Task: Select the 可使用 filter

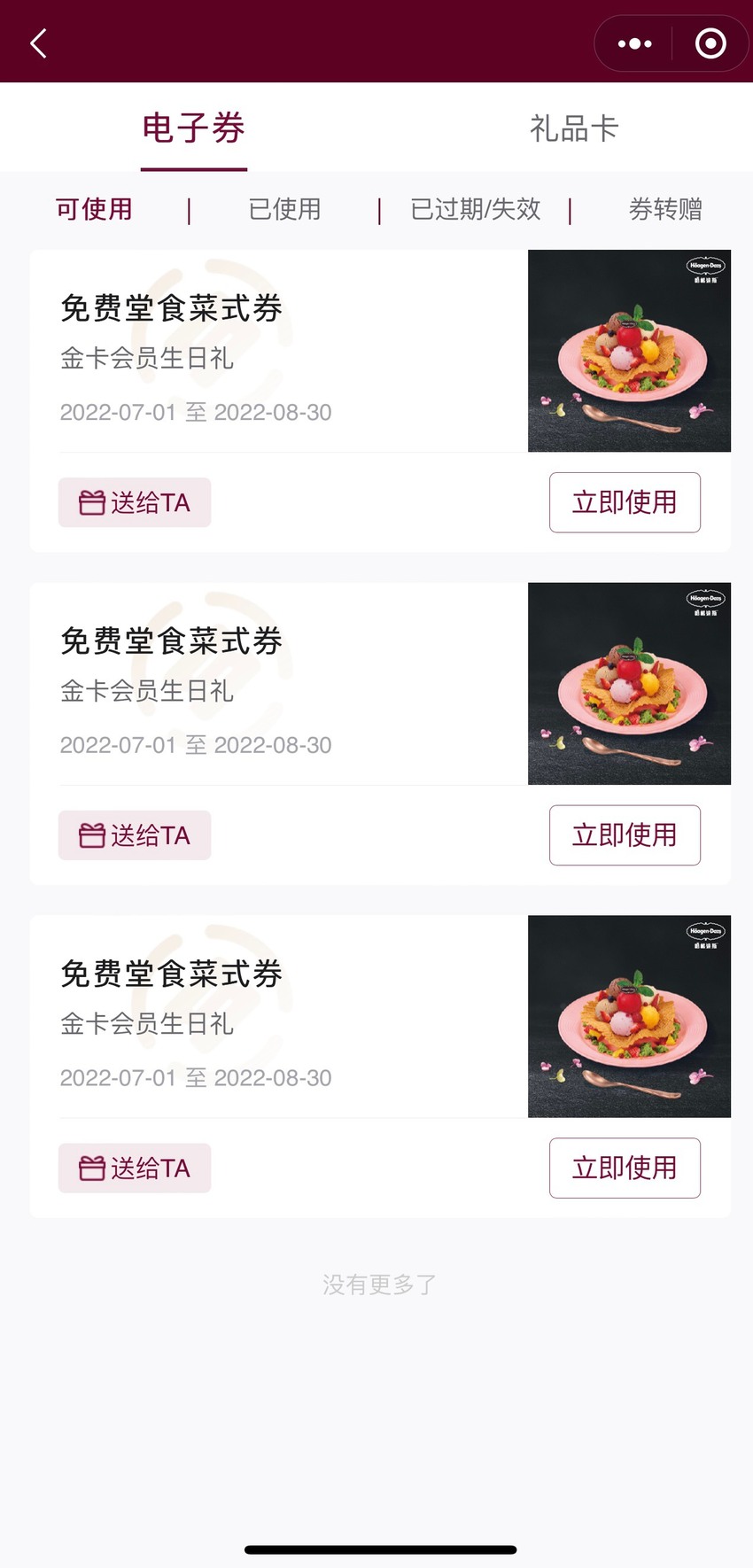Action: click(94, 209)
